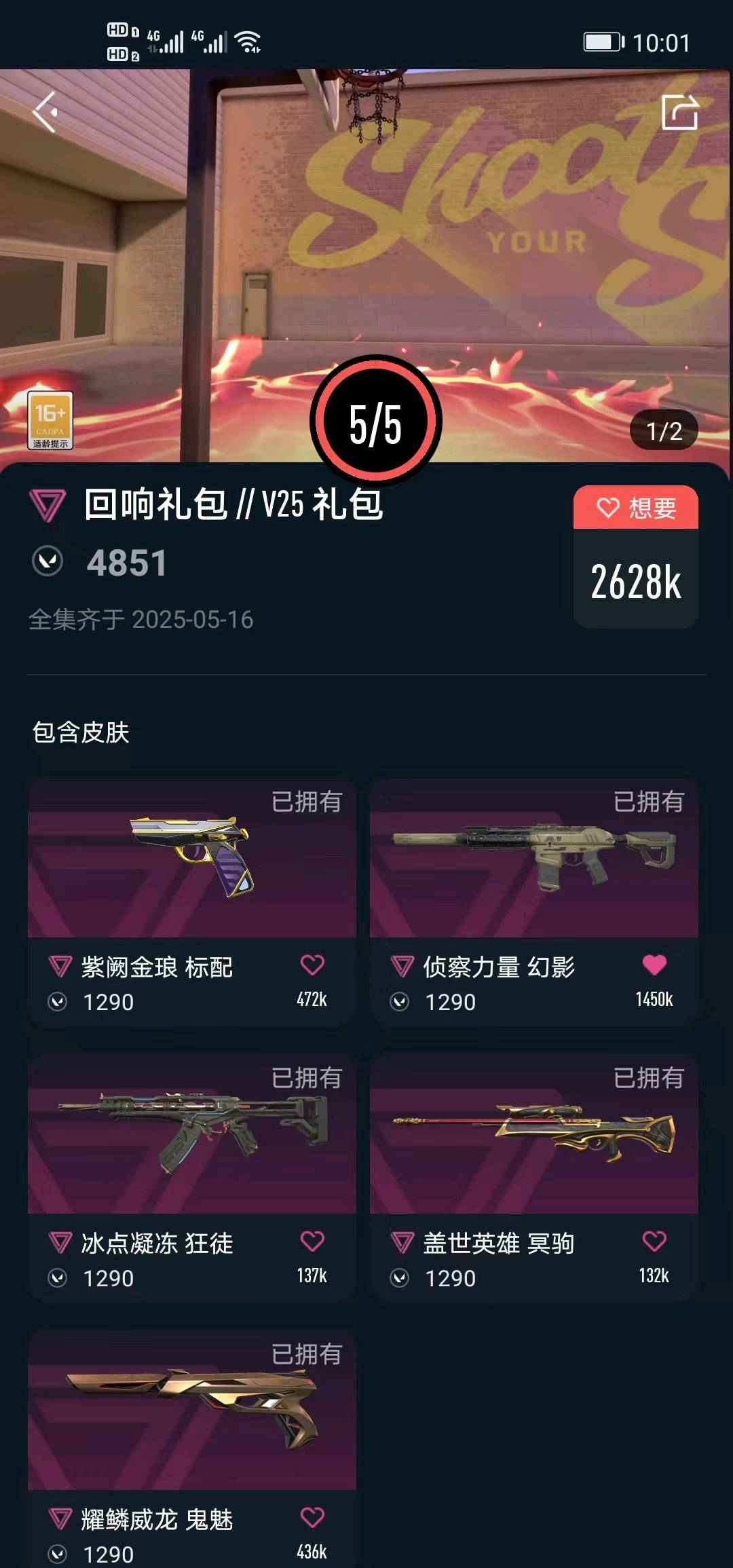Image resolution: width=733 pixels, height=1568 pixels.
Task: Unlike the 侦察力量 幻影 skin
Action: (654, 965)
